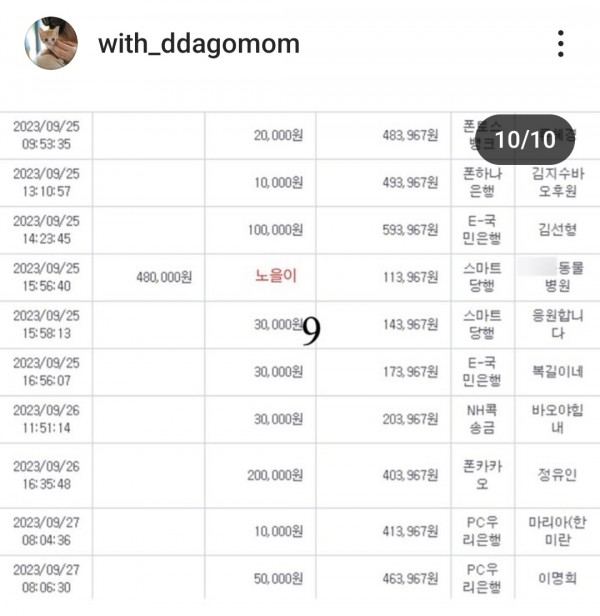Open with_ddagomom profile picture

(x=51, y=43)
